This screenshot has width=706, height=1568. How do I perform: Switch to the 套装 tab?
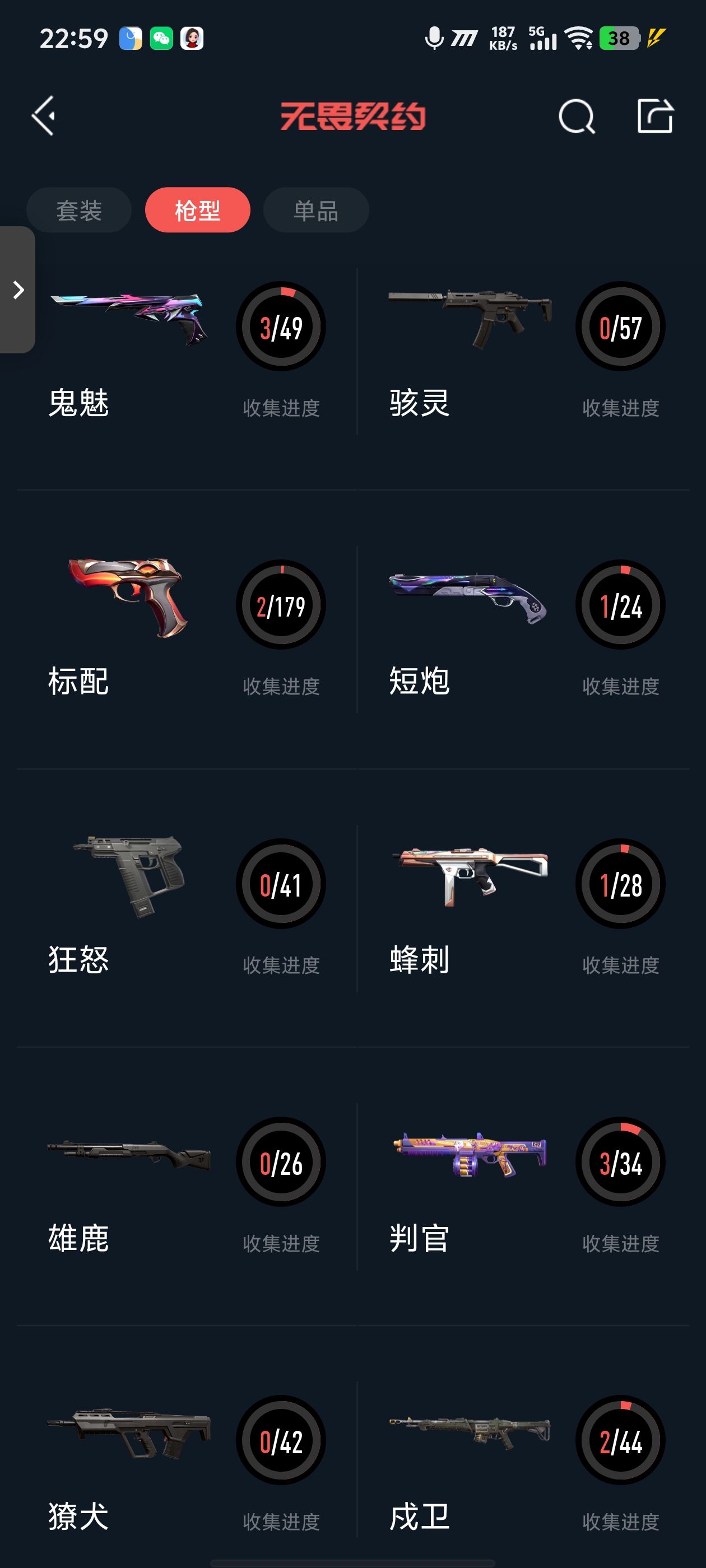78,210
